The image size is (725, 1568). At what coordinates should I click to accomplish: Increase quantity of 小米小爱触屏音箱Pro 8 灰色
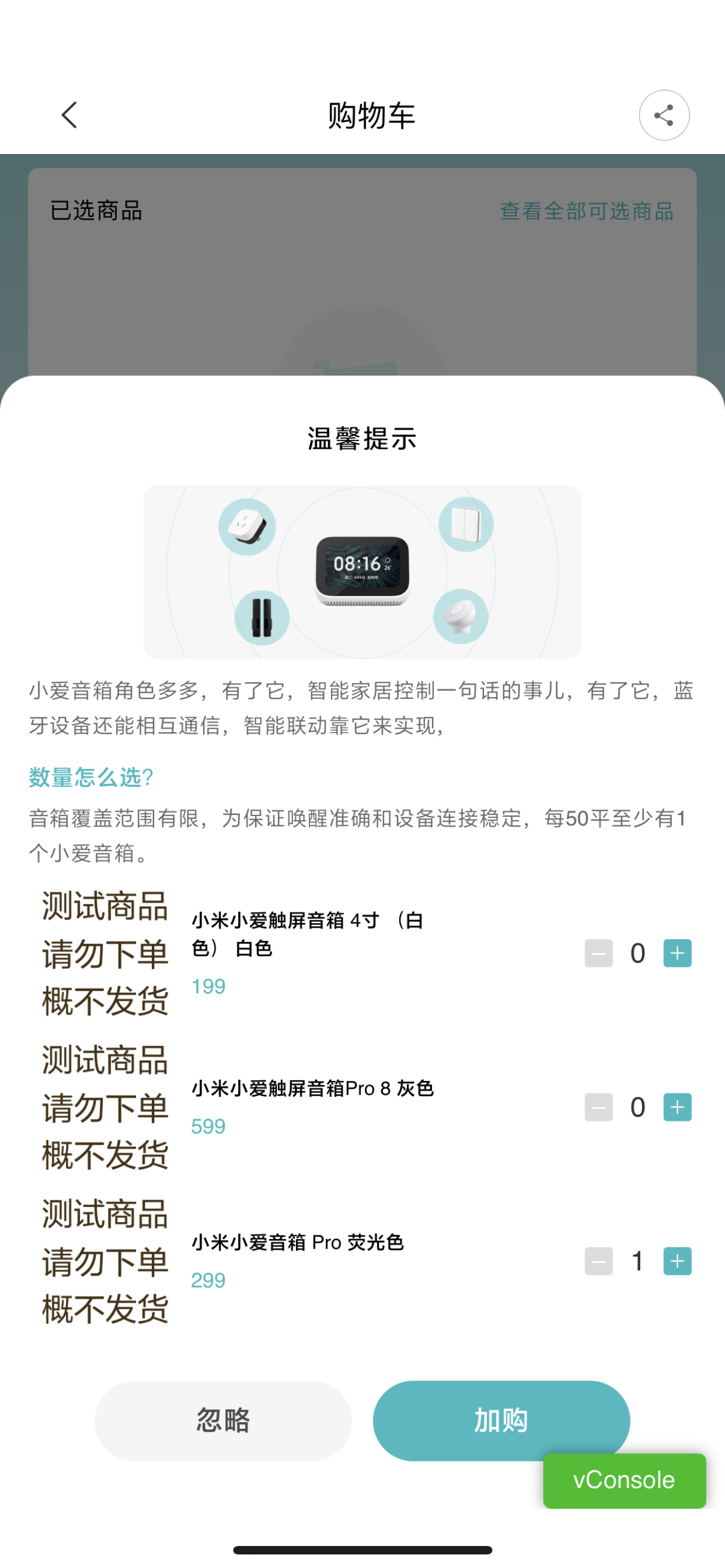point(677,1107)
